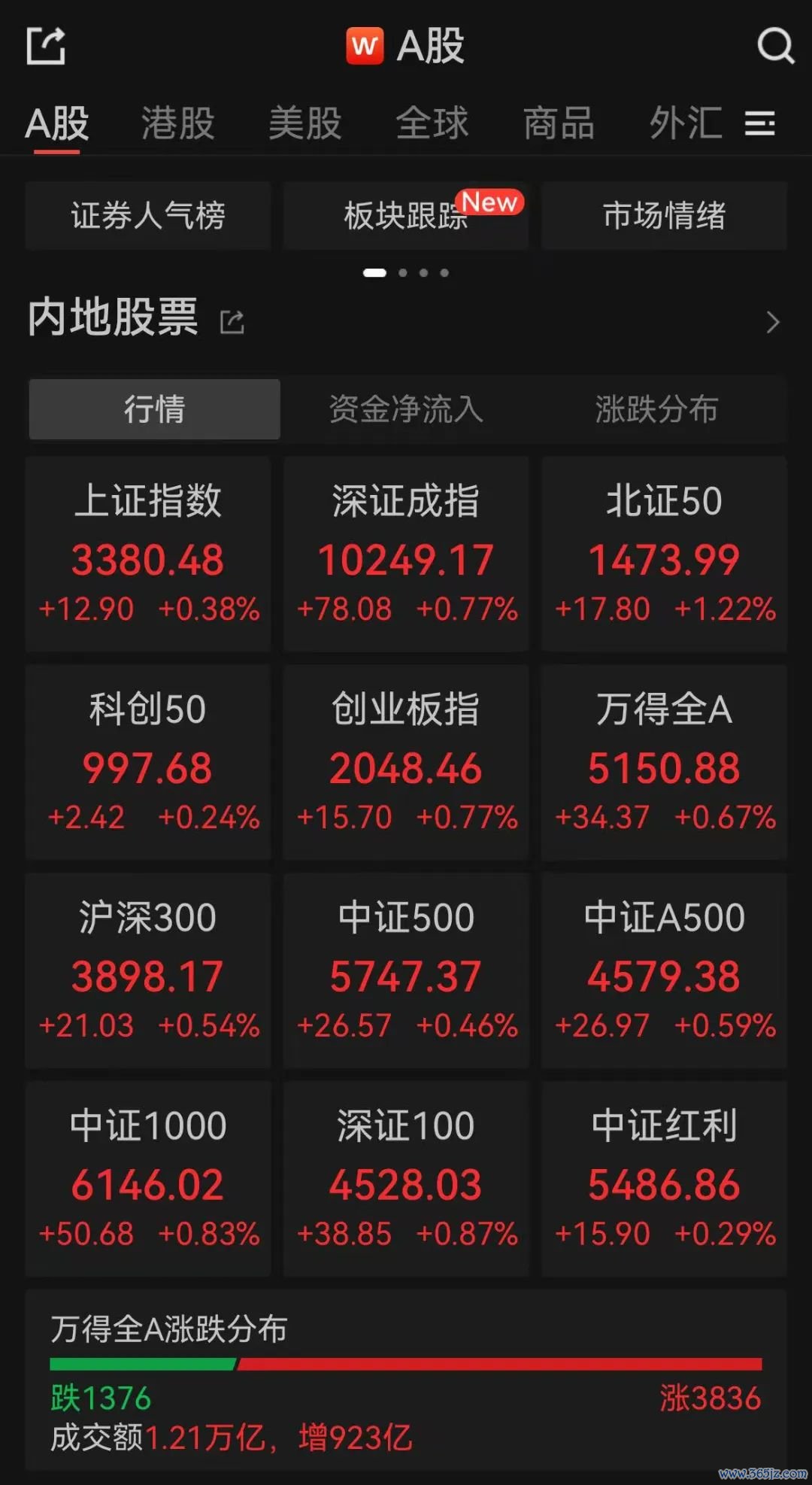Select the 全球 tab
Screen dimensions: 812x1485
[x=432, y=123]
